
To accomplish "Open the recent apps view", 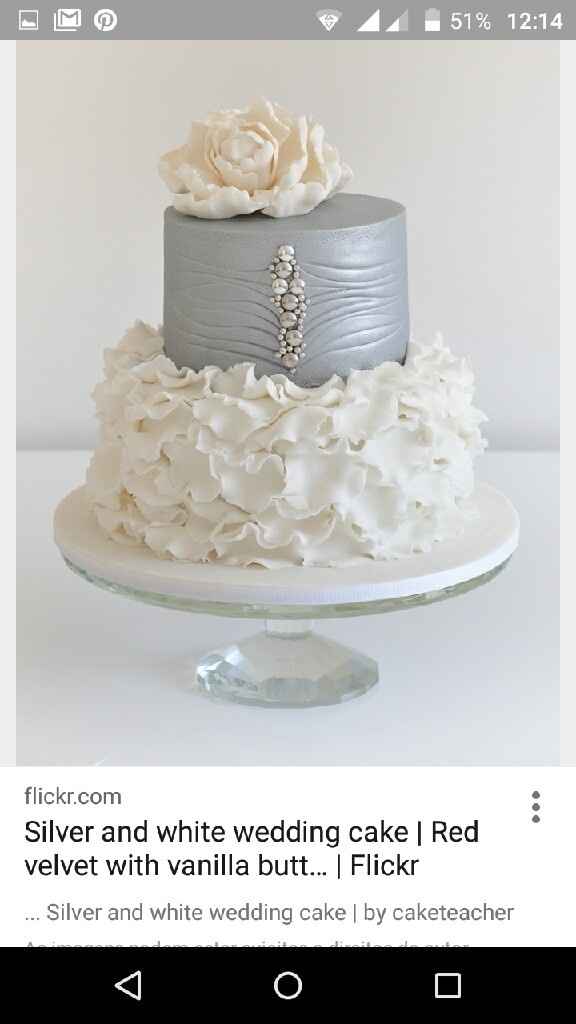I will 448,985.
